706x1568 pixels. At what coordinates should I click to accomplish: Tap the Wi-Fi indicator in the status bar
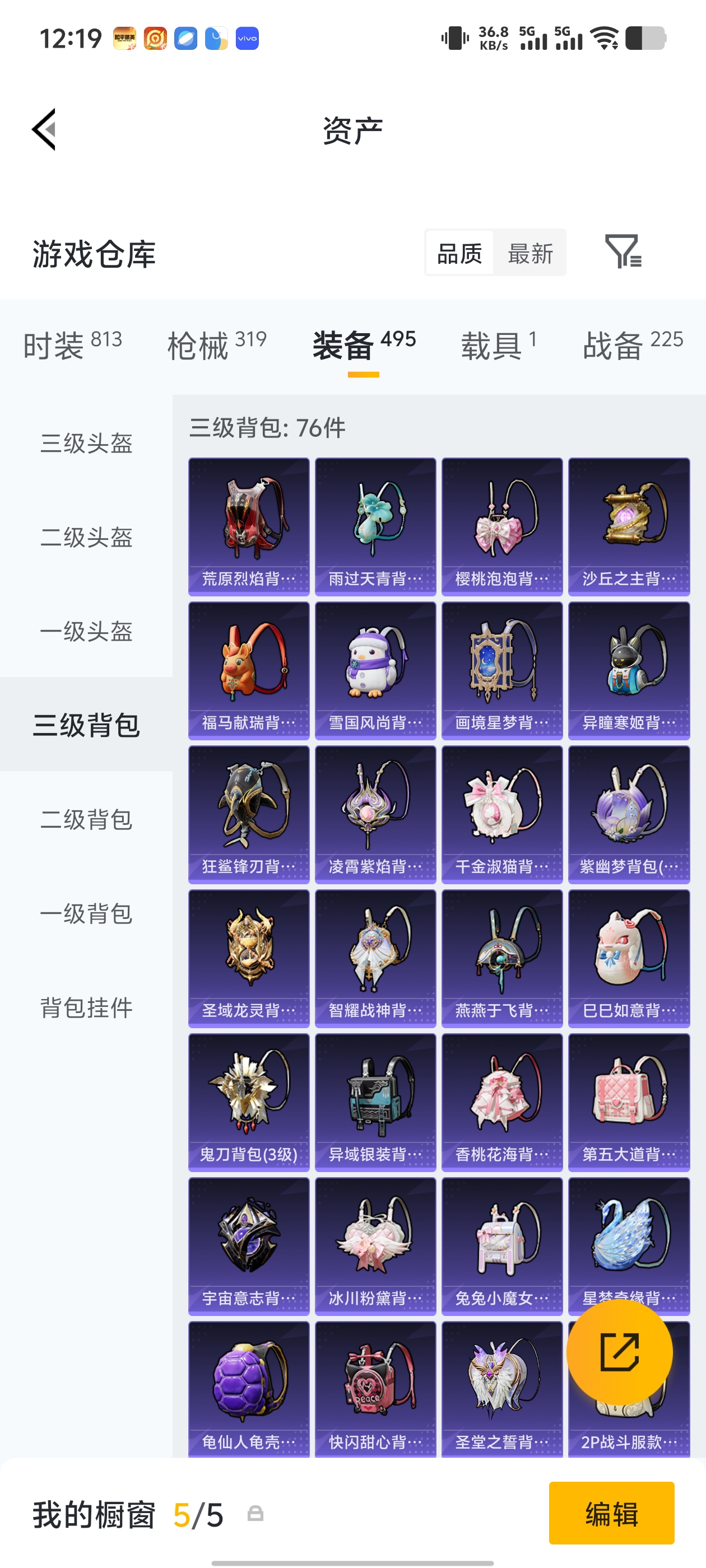pyautogui.click(x=602, y=38)
